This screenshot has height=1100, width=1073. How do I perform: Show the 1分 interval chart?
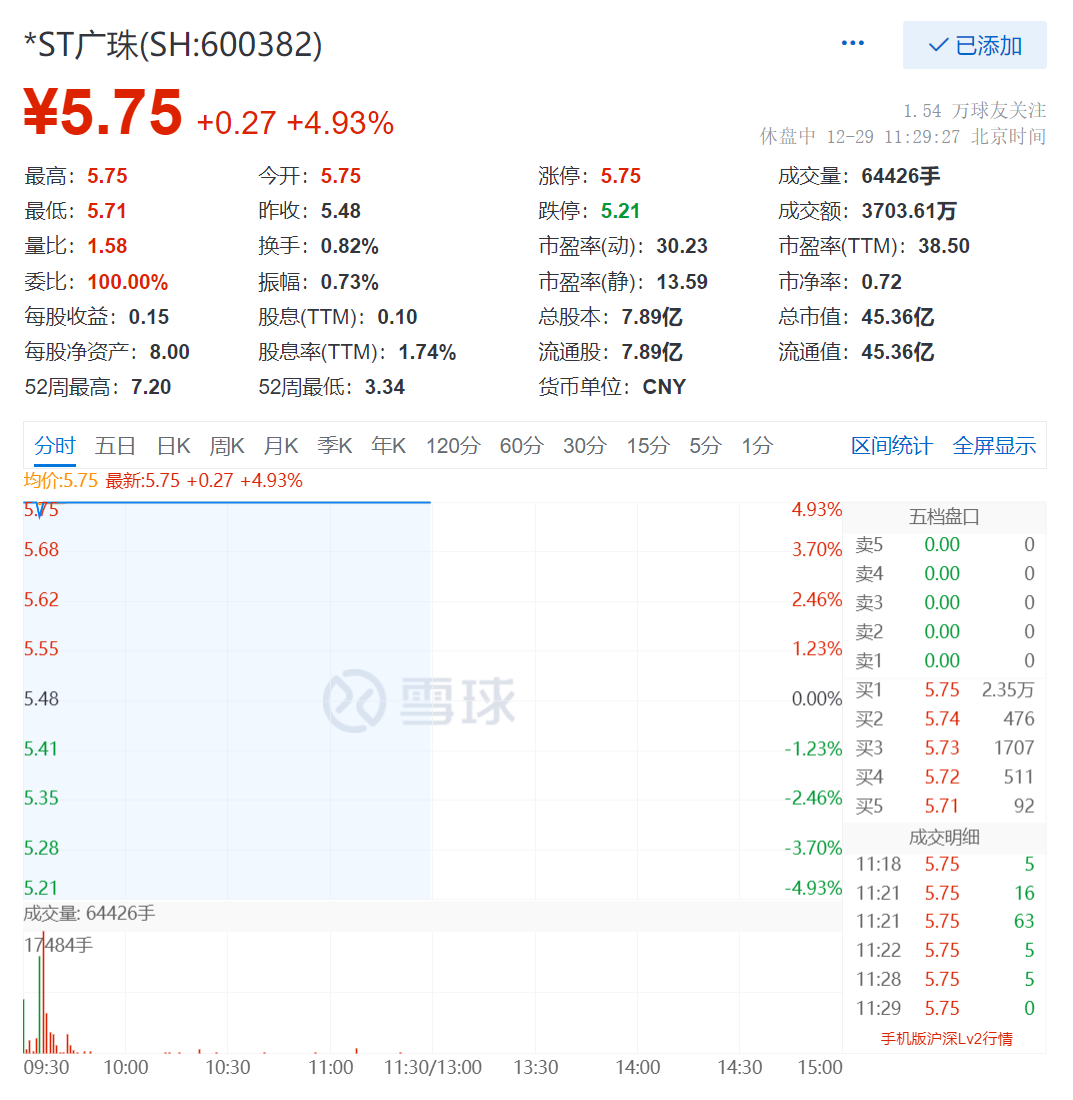tap(757, 446)
